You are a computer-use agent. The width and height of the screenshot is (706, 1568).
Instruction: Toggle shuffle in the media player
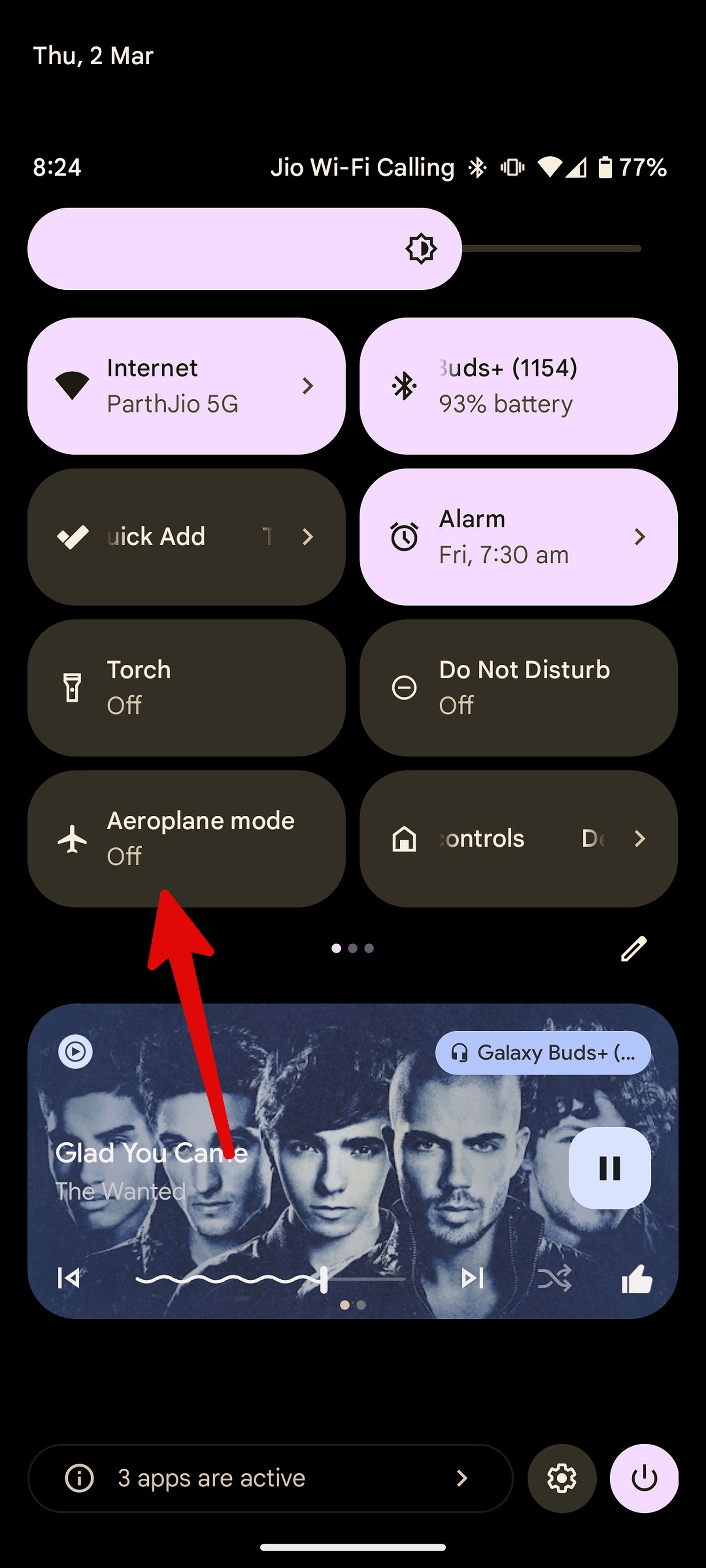pyautogui.click(x=554, y=1278)
